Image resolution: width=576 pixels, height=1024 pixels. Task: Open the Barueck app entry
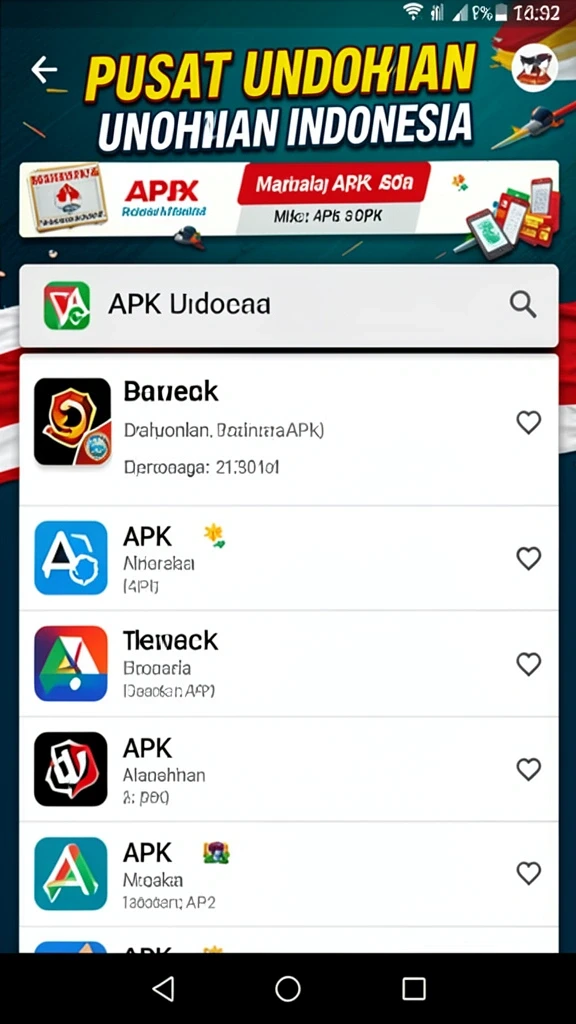(289, 430)
